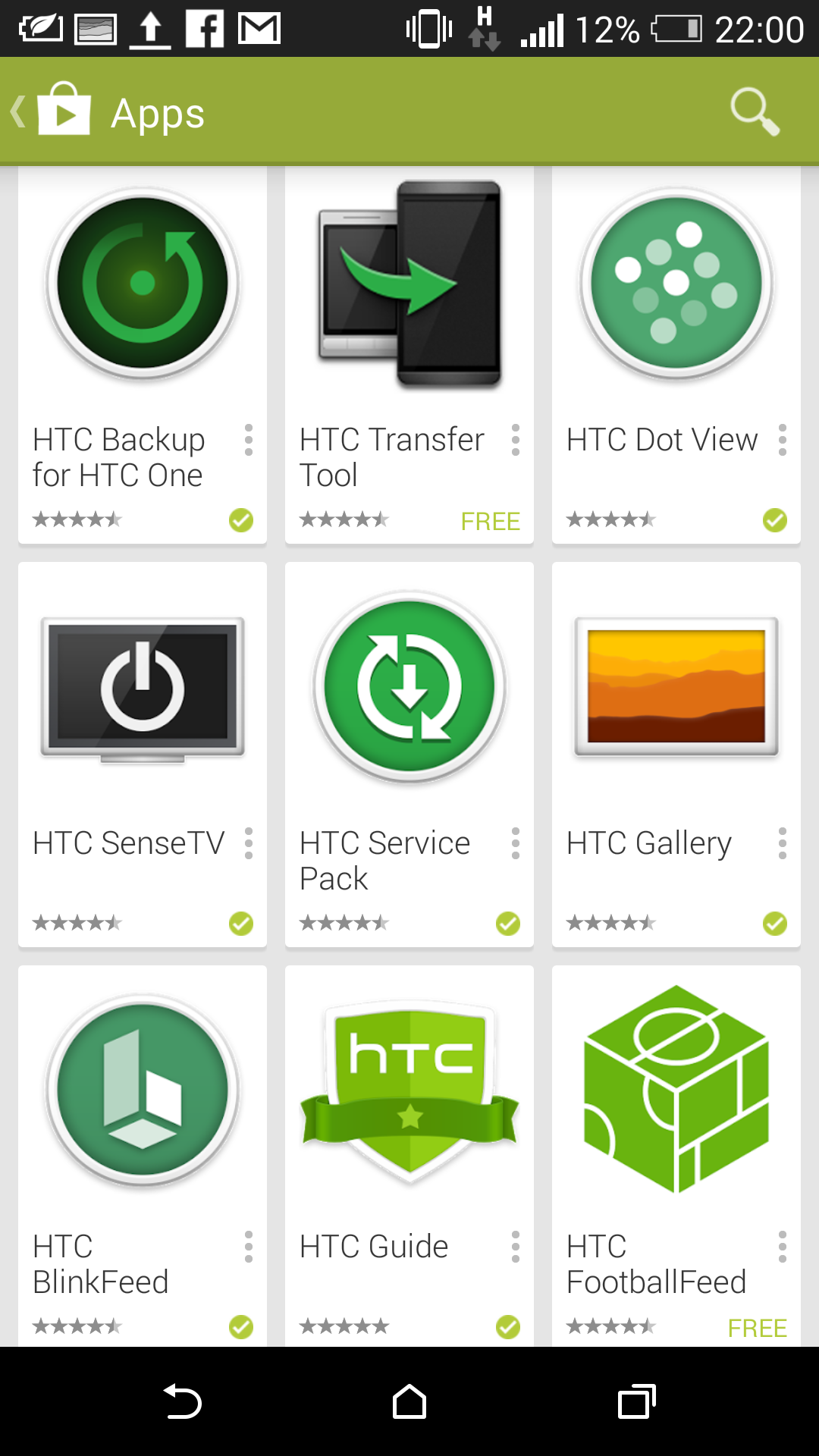Open overflow menu for HTC Dot View

(x=783, y=440)
